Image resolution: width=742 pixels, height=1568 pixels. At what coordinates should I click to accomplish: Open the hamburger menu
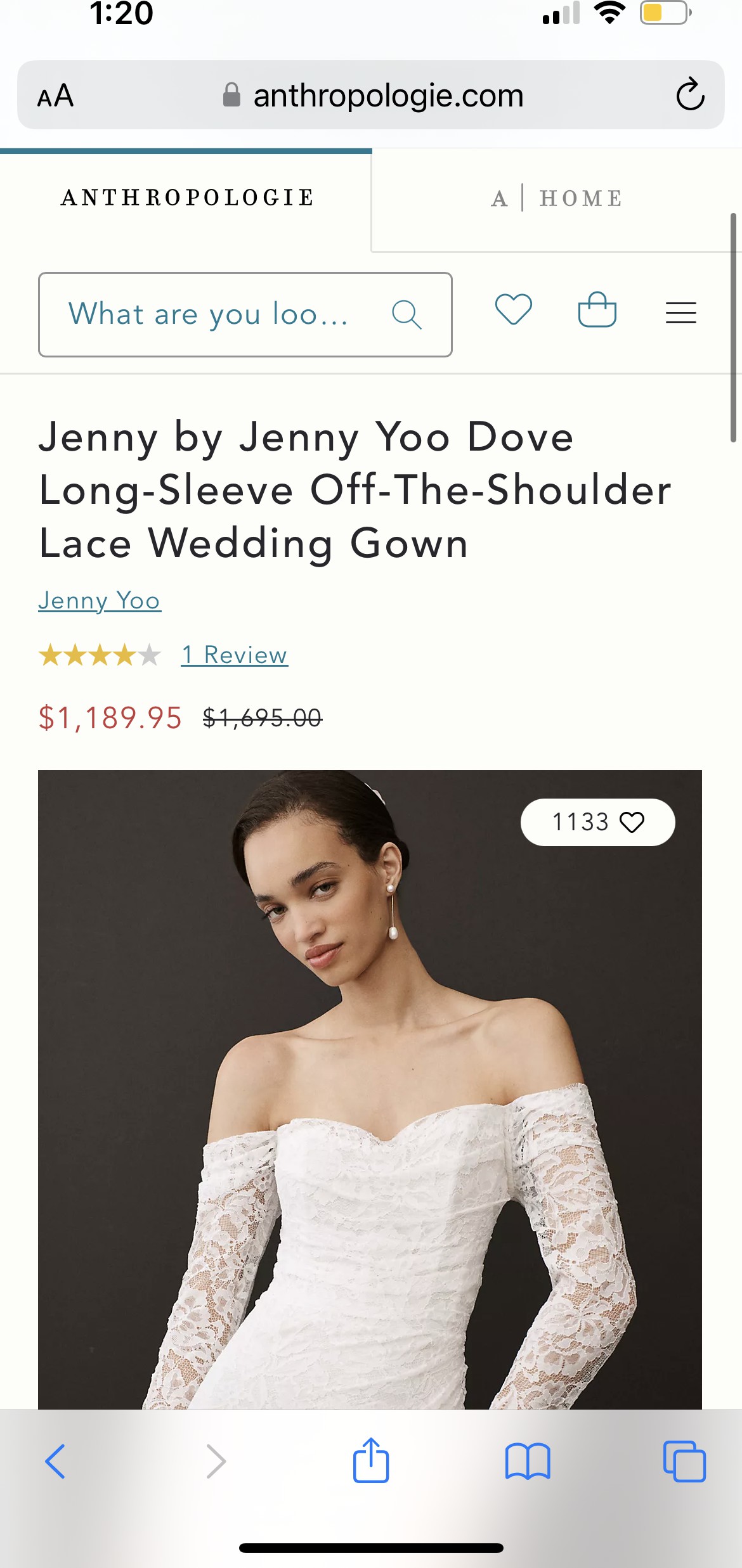[x=681, y=313]
